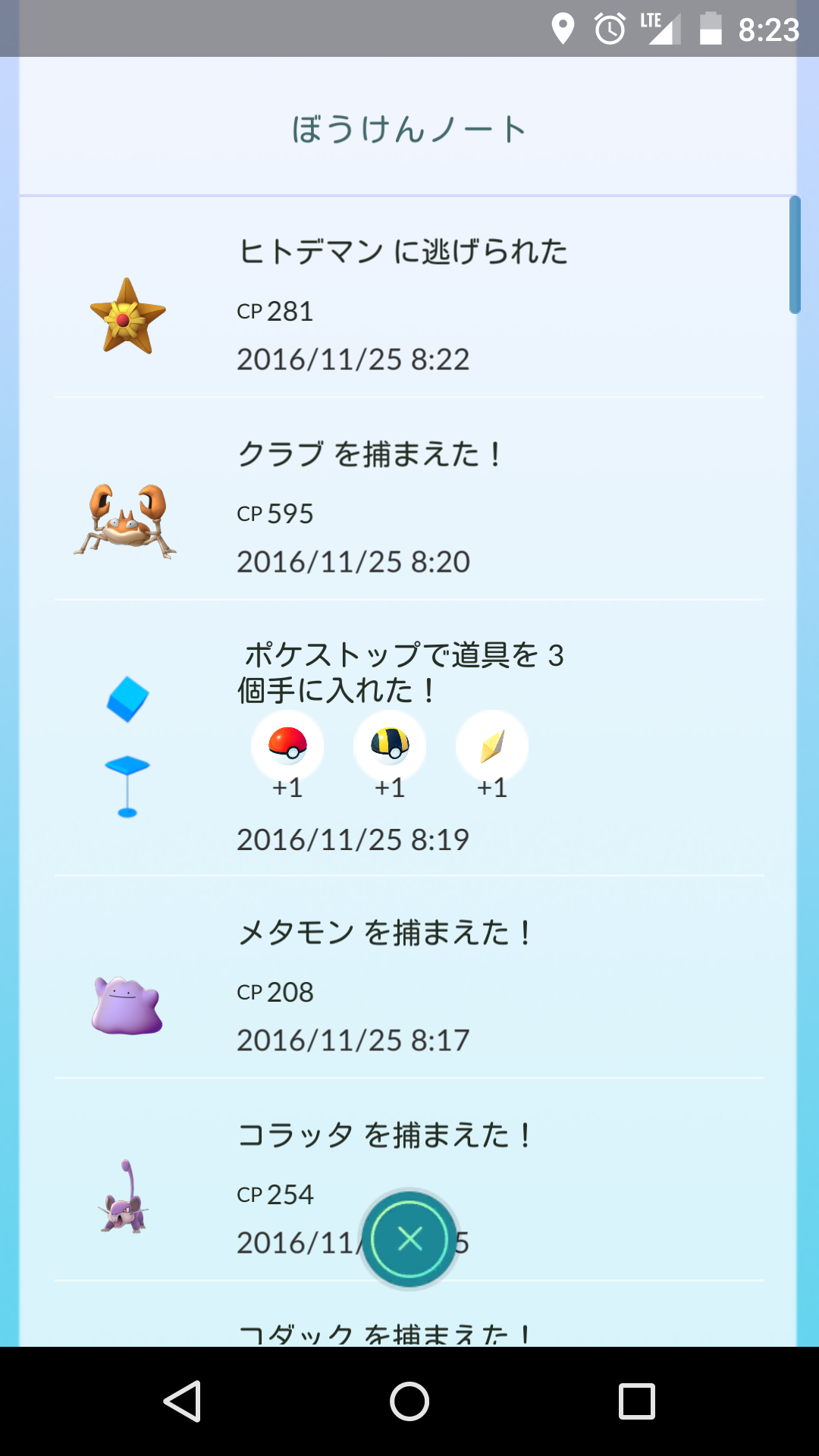Go back with the system back button
The width and height of the screenshot is (819, 1456).
tap(183, 1401)
